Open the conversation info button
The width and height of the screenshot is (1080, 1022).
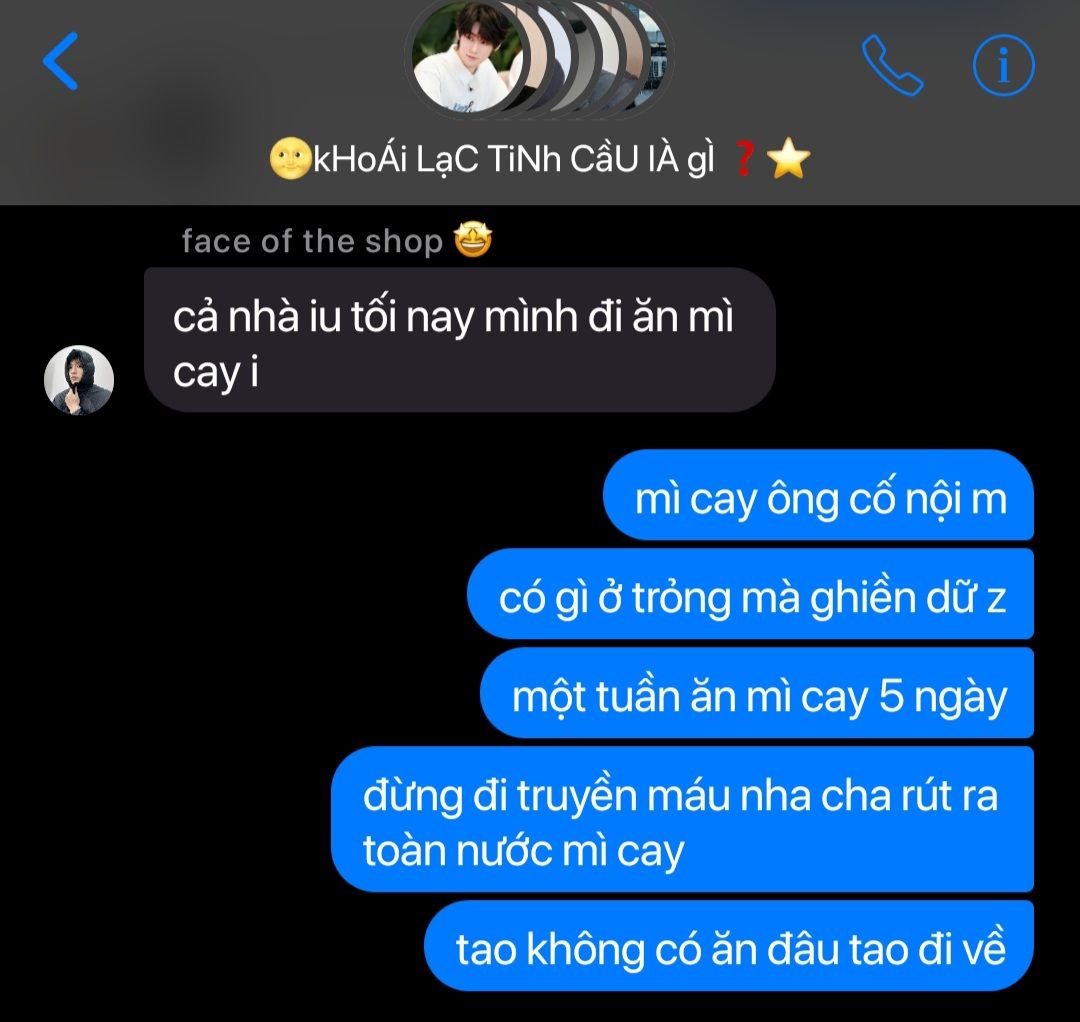point(1003,66)
